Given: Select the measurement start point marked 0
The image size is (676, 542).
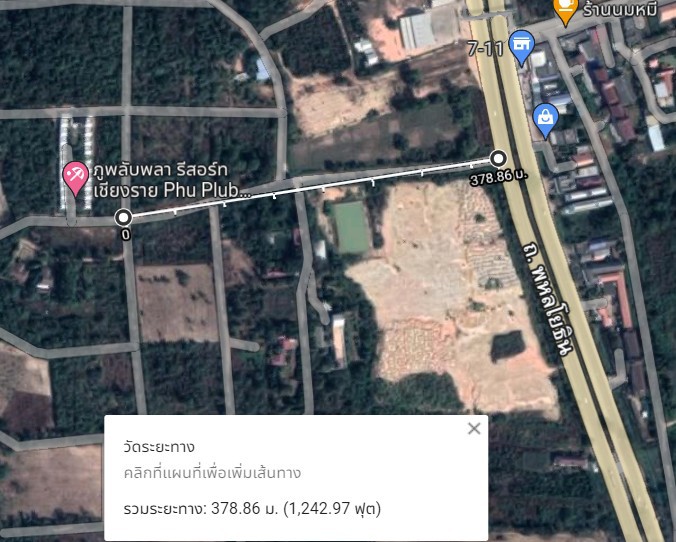Looking at the screenshot, I should coord(123,217).
